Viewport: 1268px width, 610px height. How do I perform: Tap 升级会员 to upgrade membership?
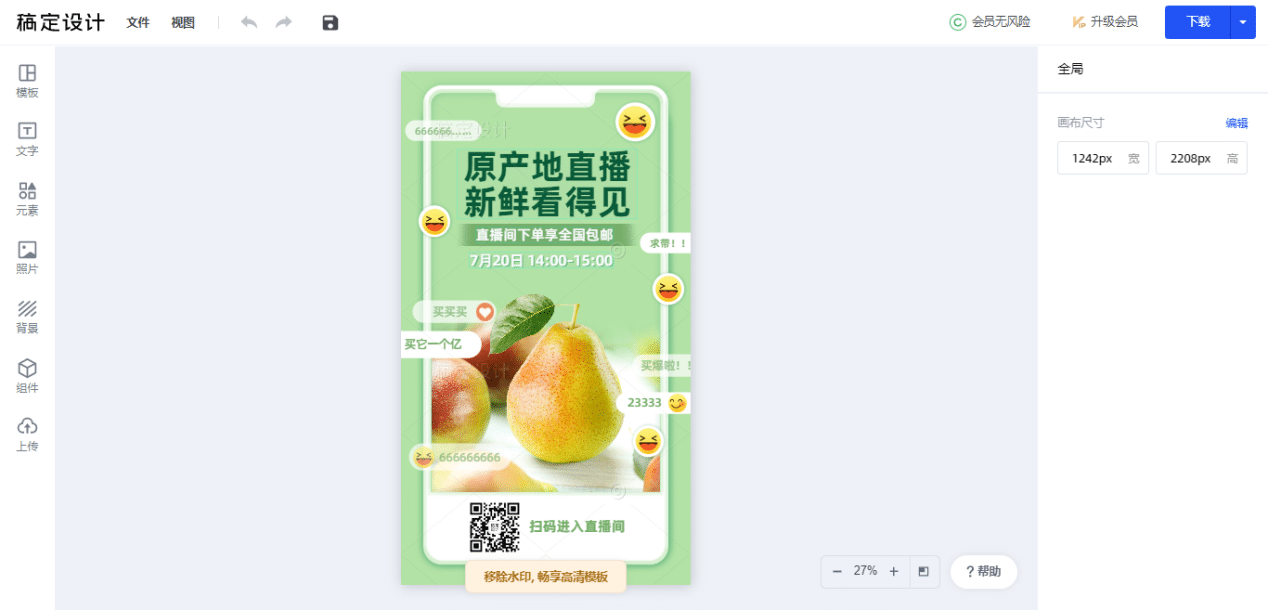(1105, 22)
